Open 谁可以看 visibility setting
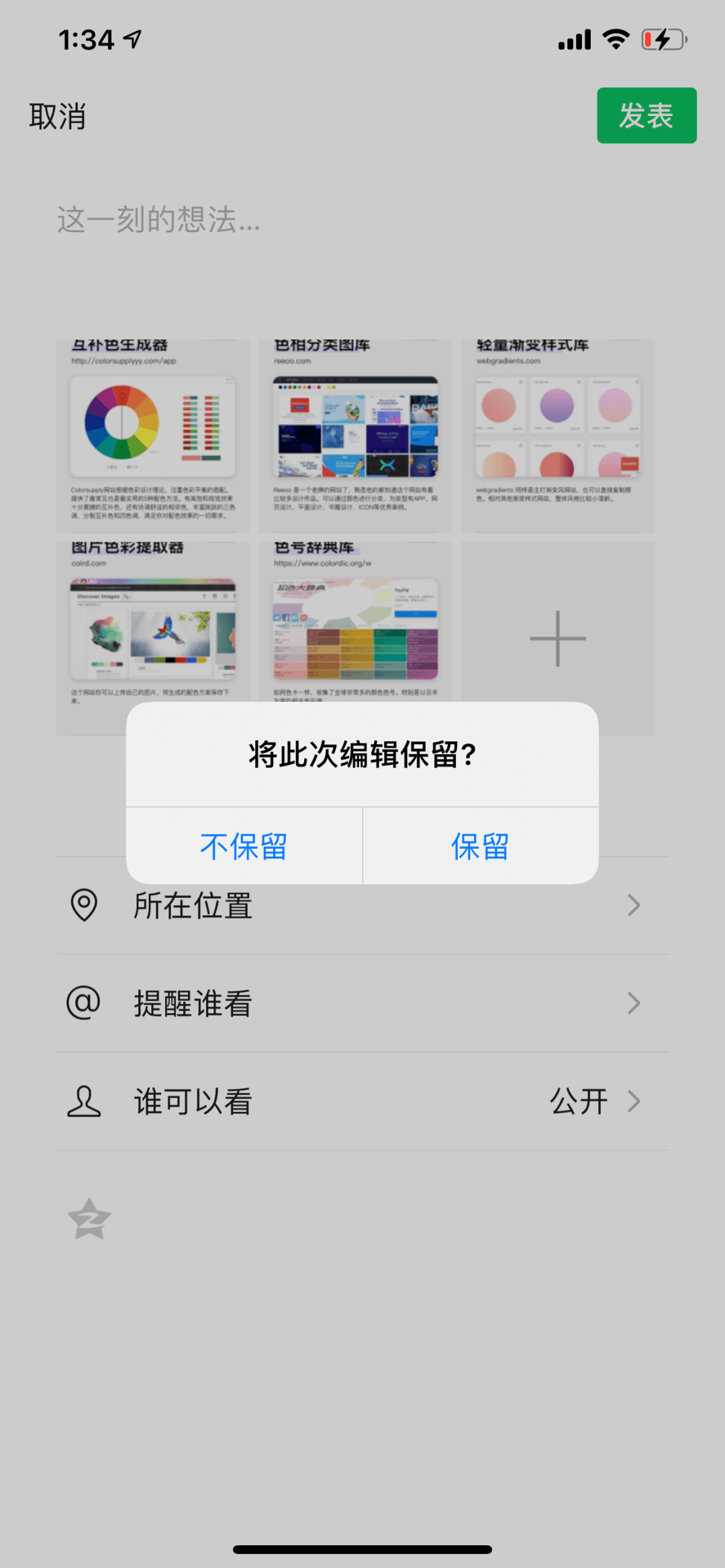Viewport: 725px width, 1568px height. 362,1102
